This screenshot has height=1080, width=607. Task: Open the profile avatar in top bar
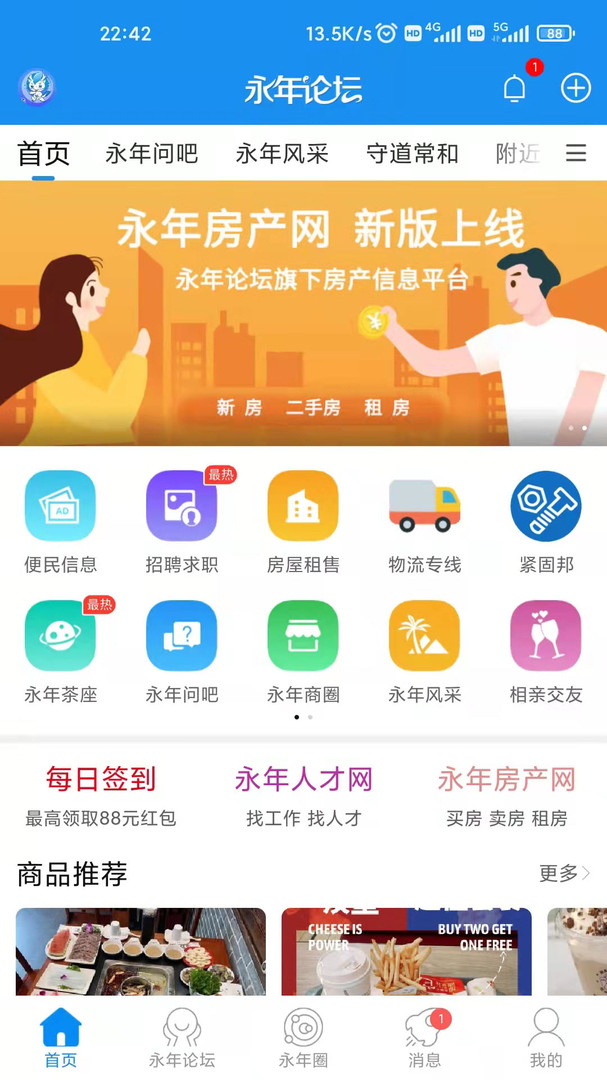37,88
